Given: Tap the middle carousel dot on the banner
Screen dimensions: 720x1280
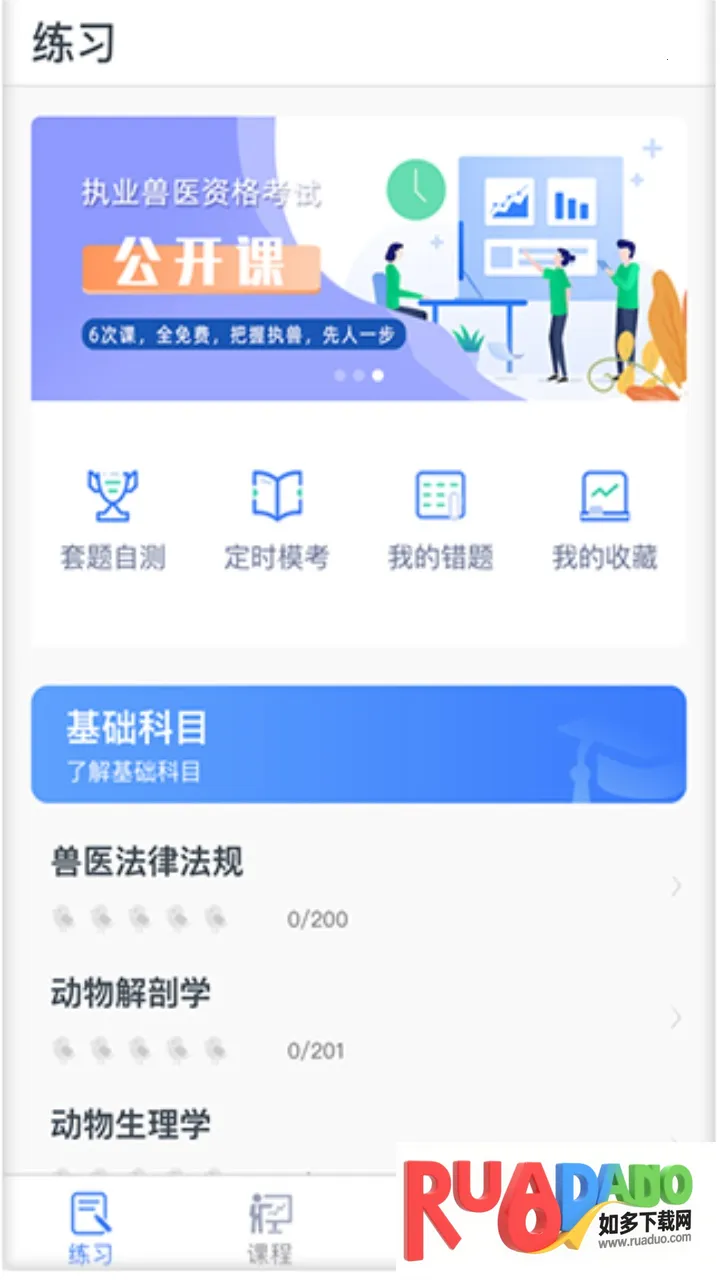Looking at the screenshot, I should (x=359, y=376).
